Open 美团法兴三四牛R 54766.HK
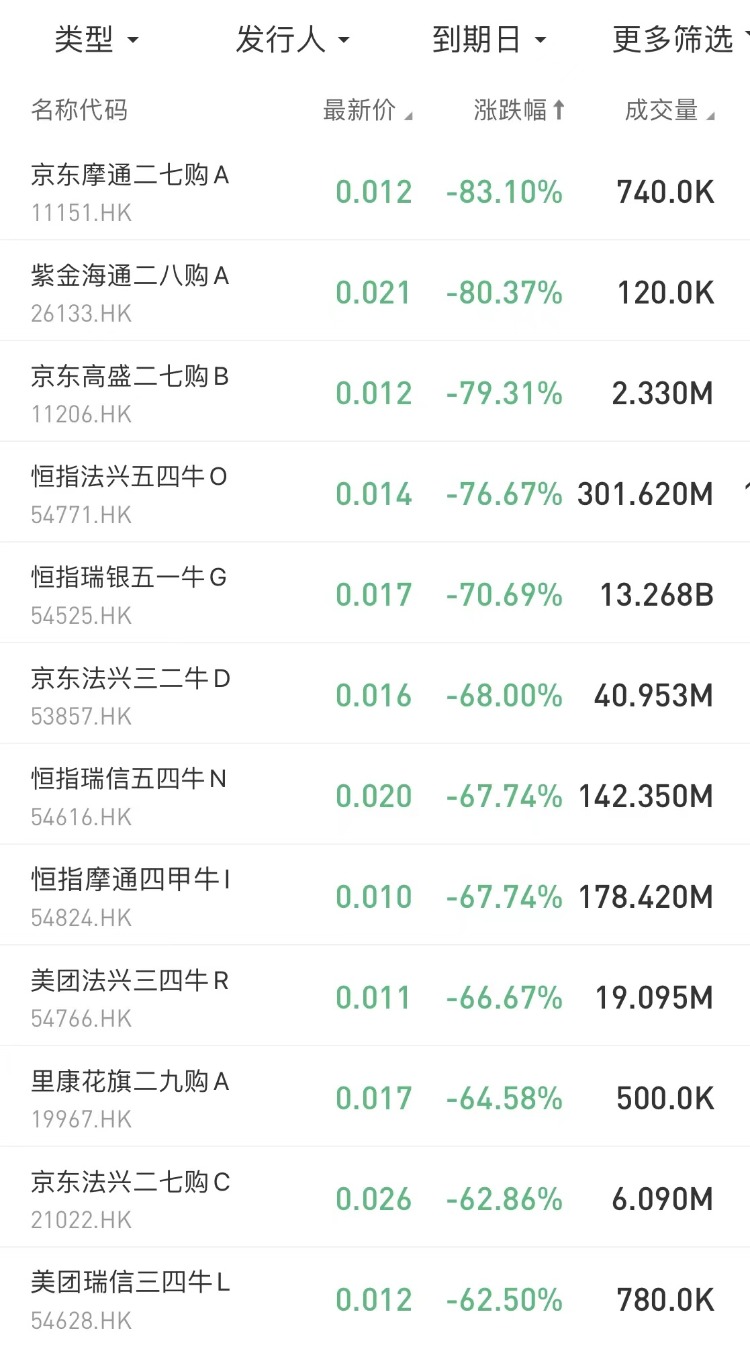This screenshot has height=1345, width=750. [375, 996]
